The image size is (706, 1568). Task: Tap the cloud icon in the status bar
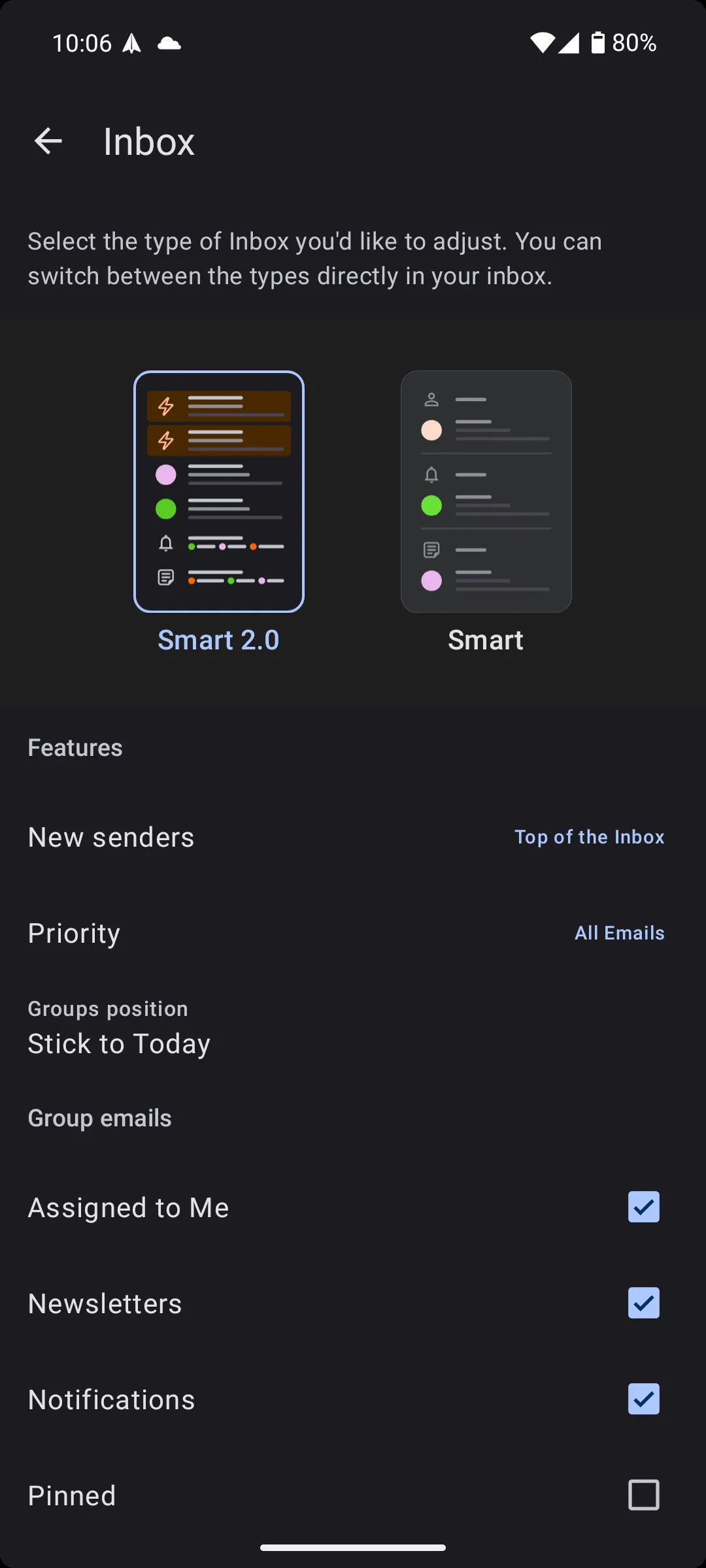coord(169,43)
